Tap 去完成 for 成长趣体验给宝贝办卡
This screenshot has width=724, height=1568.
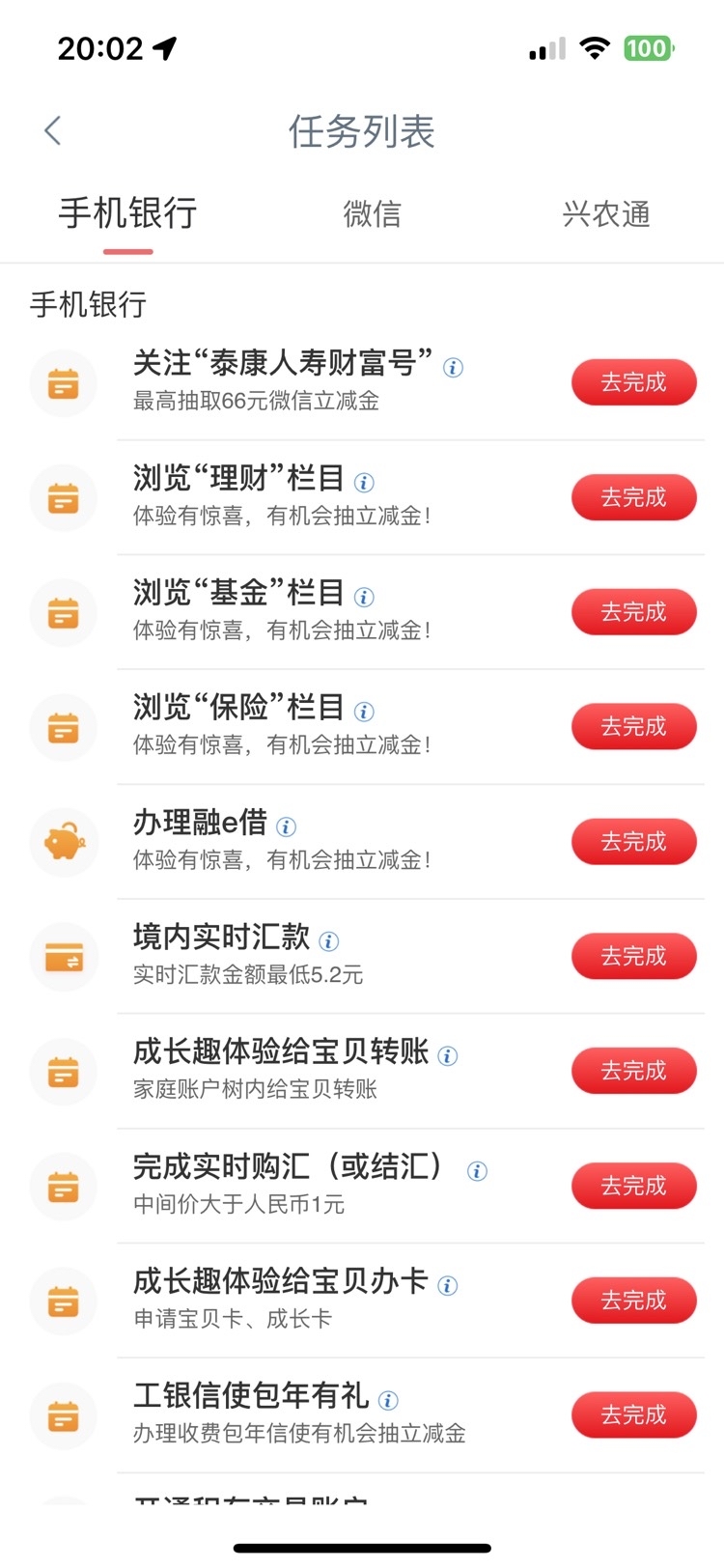tap(634, 1301)
